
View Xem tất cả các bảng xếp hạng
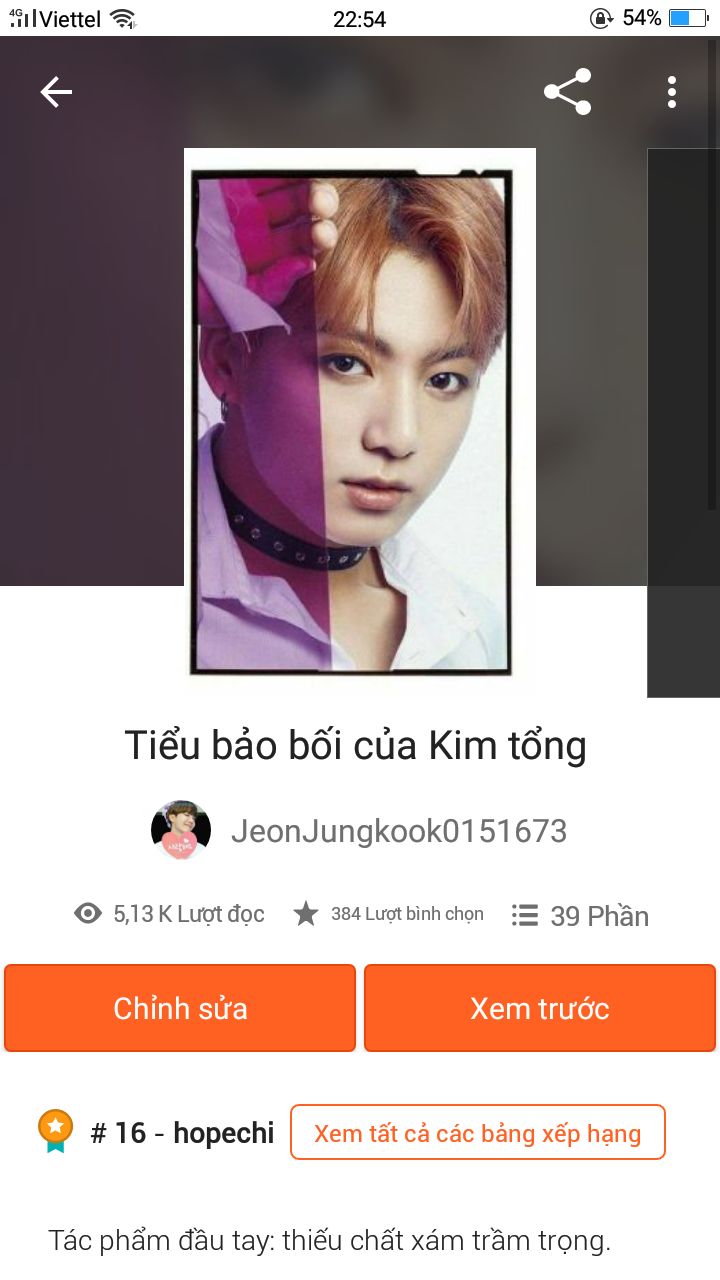(478, 1133)
